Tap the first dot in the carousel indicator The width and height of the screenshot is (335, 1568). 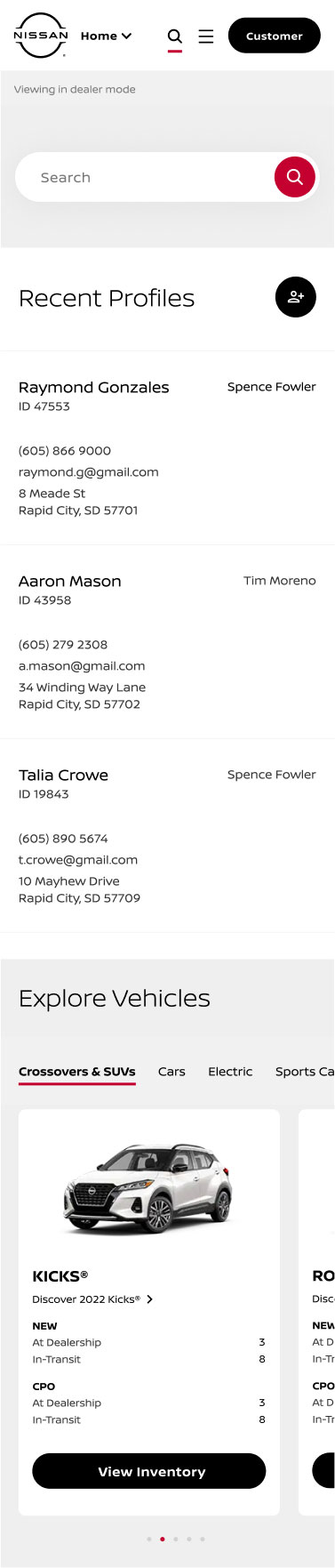(148, 1539)
